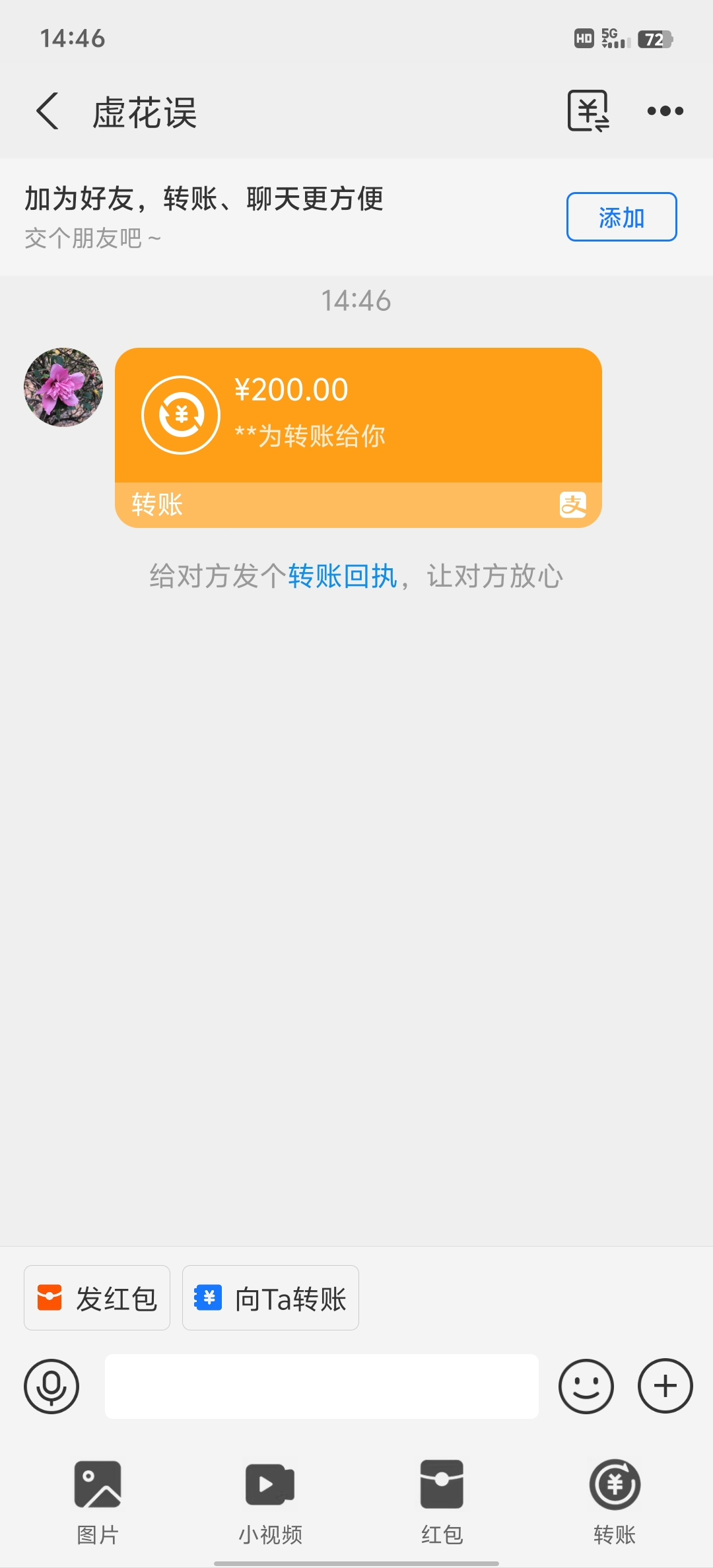Go back with the left arrow

click(47, 111)
